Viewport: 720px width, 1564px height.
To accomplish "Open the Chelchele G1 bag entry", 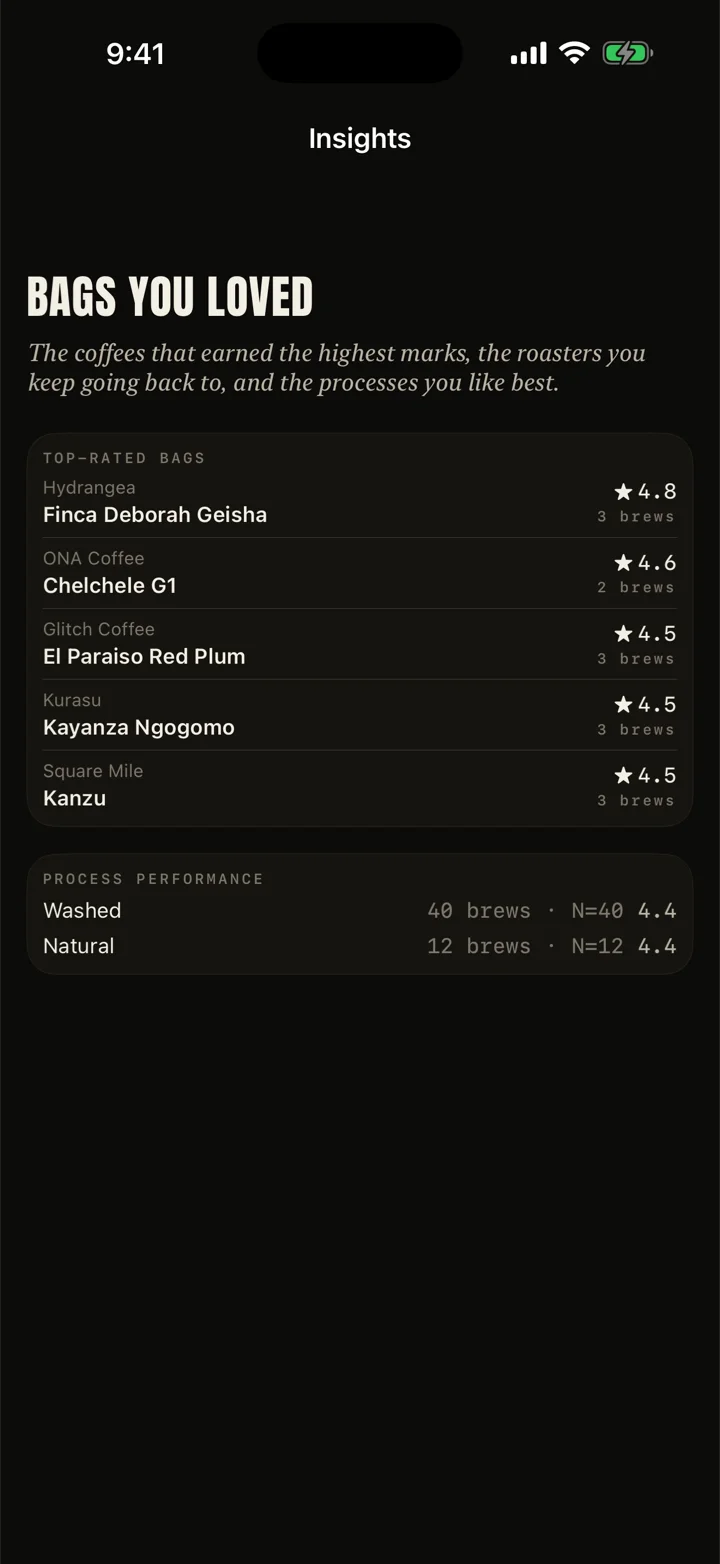I will point(360,573).
